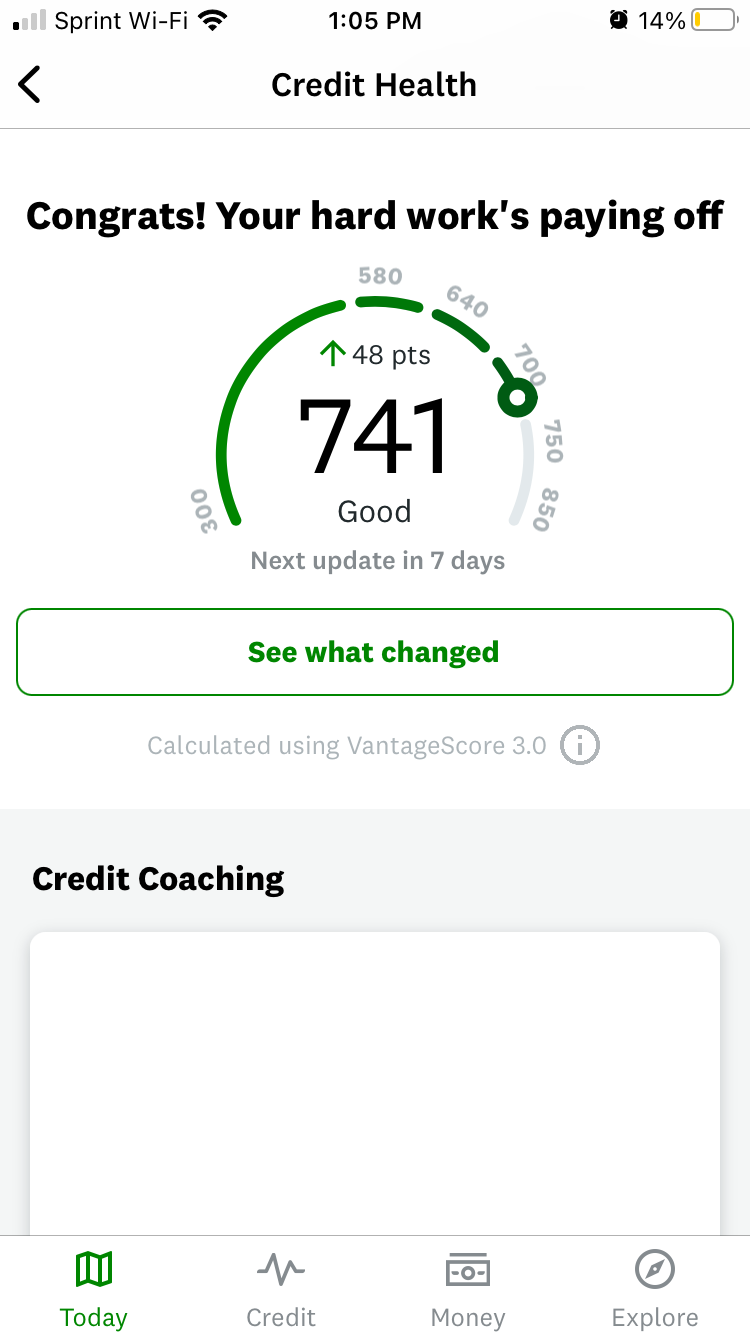Tap See what changed button
The image size is (750, 1334).
click(375, 652)
